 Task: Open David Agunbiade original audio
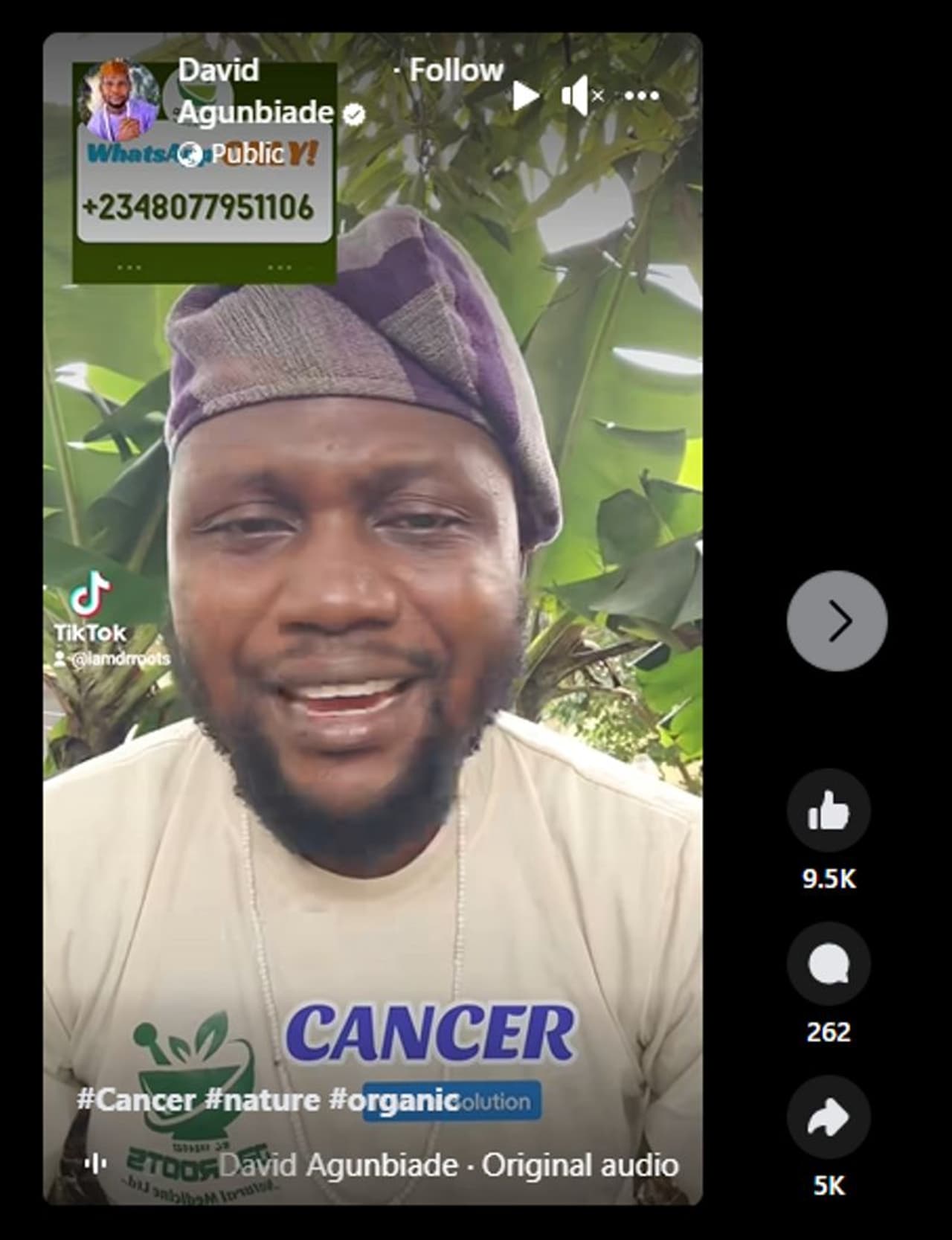(448, 1165)
